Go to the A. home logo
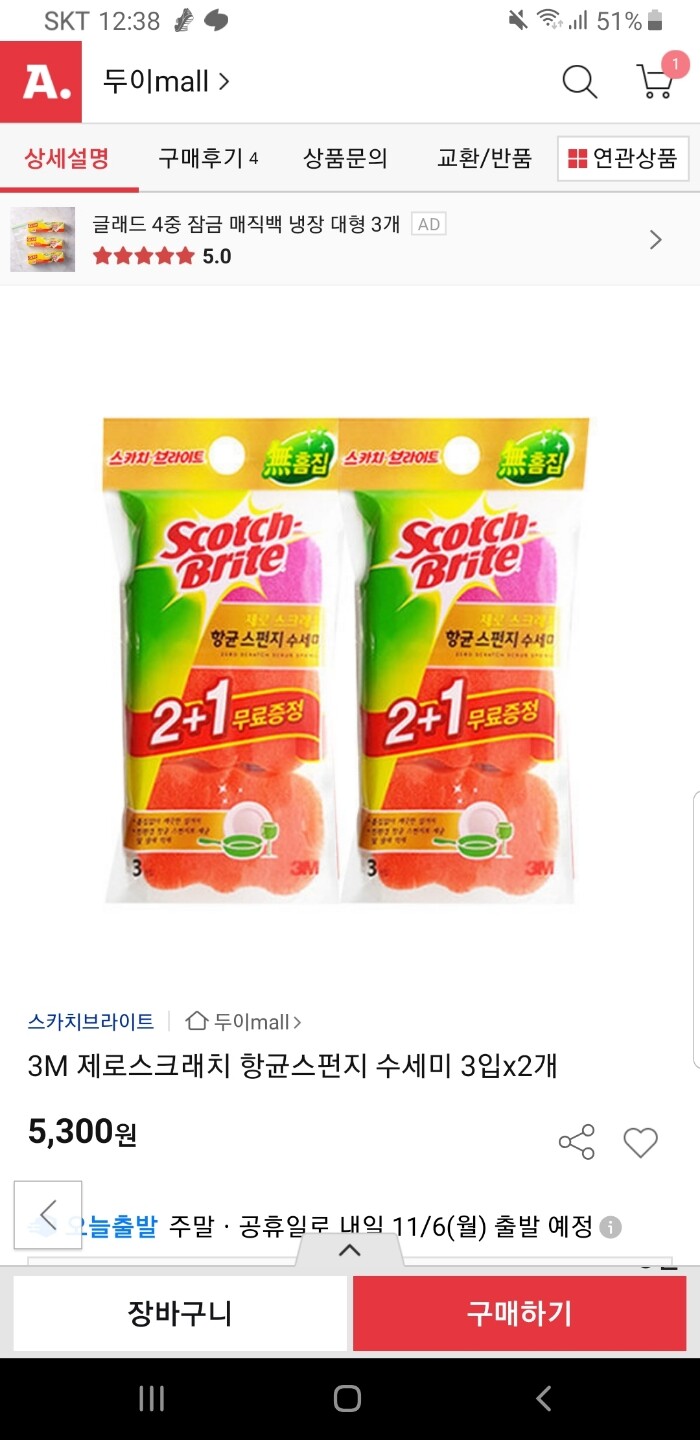The height and width of the screenshot is (1440, 700). point(41,82)
